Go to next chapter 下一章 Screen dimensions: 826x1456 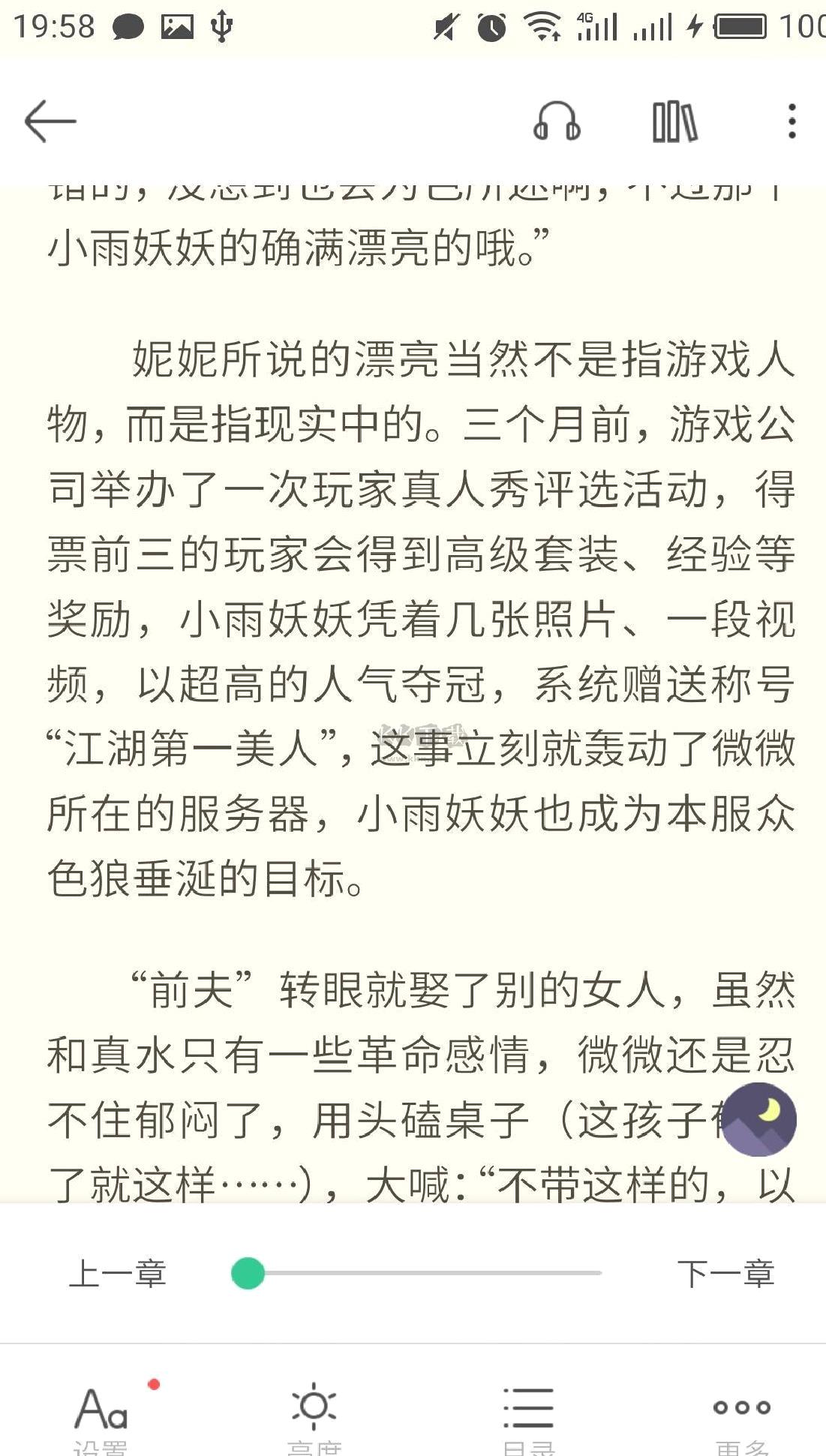click(725, 1274)
